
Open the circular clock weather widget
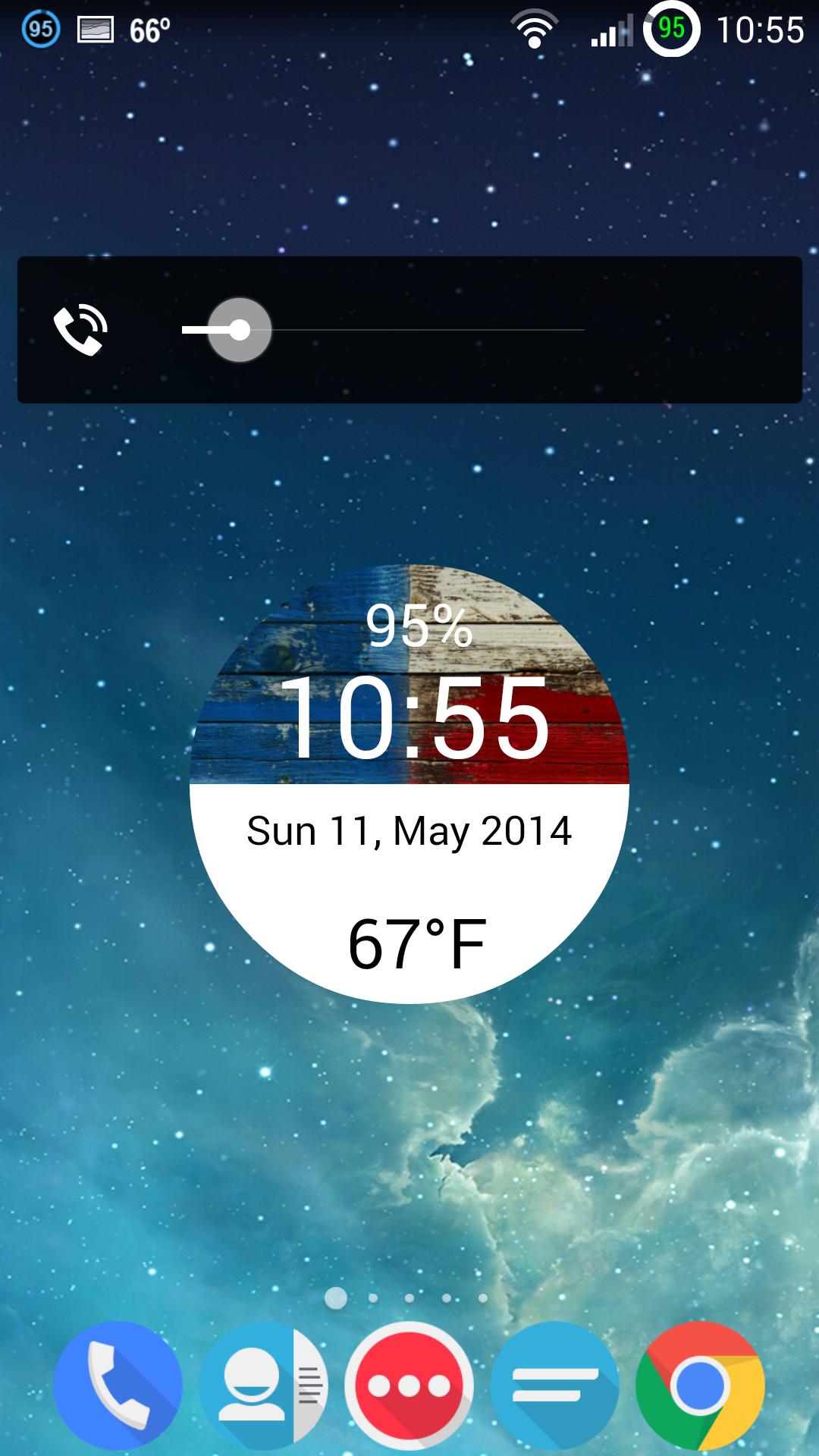(x=409, y=783)
